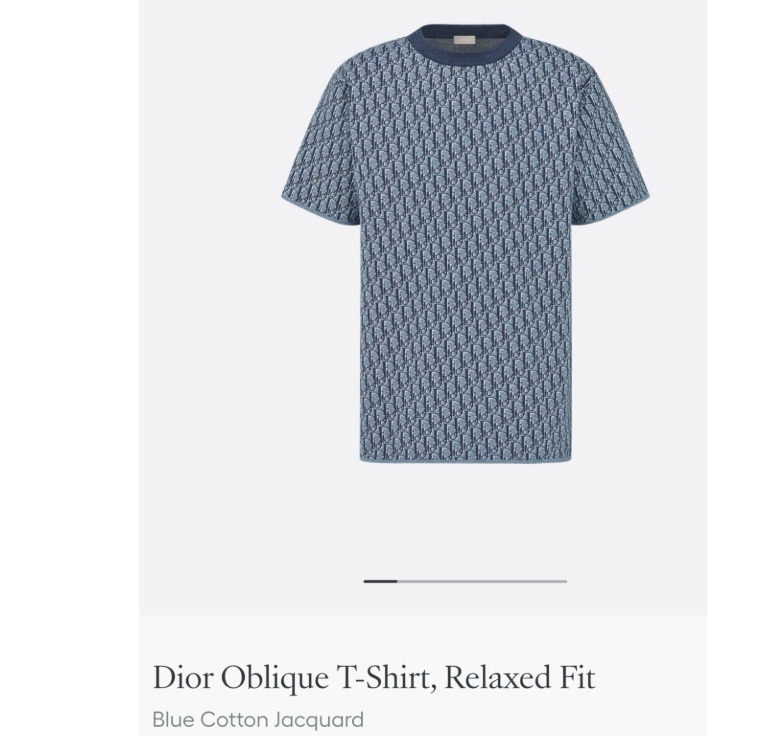Tap the image gallery page indicator
Viewport: 766px width, 736px height.
[x=465, y=580]
